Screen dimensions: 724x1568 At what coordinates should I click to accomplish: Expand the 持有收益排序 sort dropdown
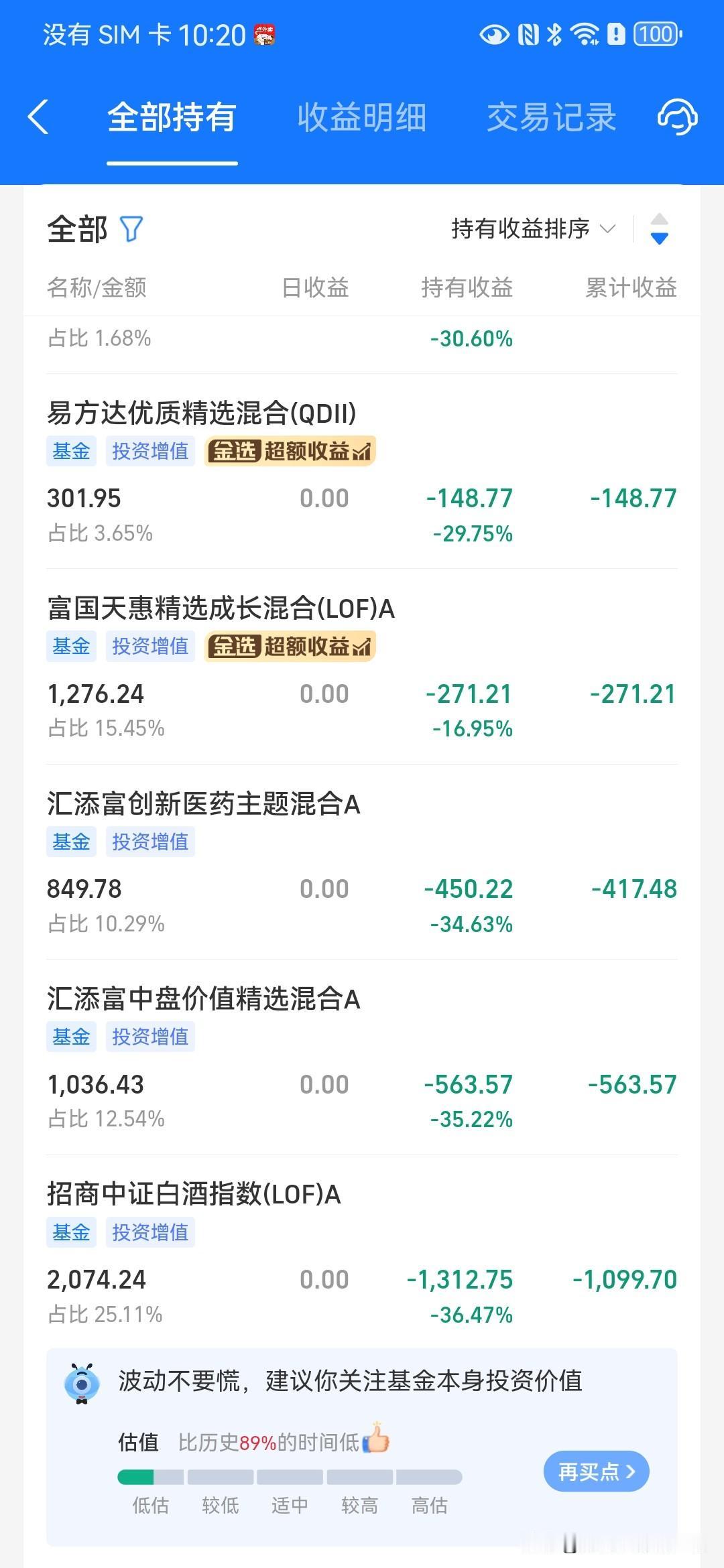pyautogui.click(x=533, y=229)
